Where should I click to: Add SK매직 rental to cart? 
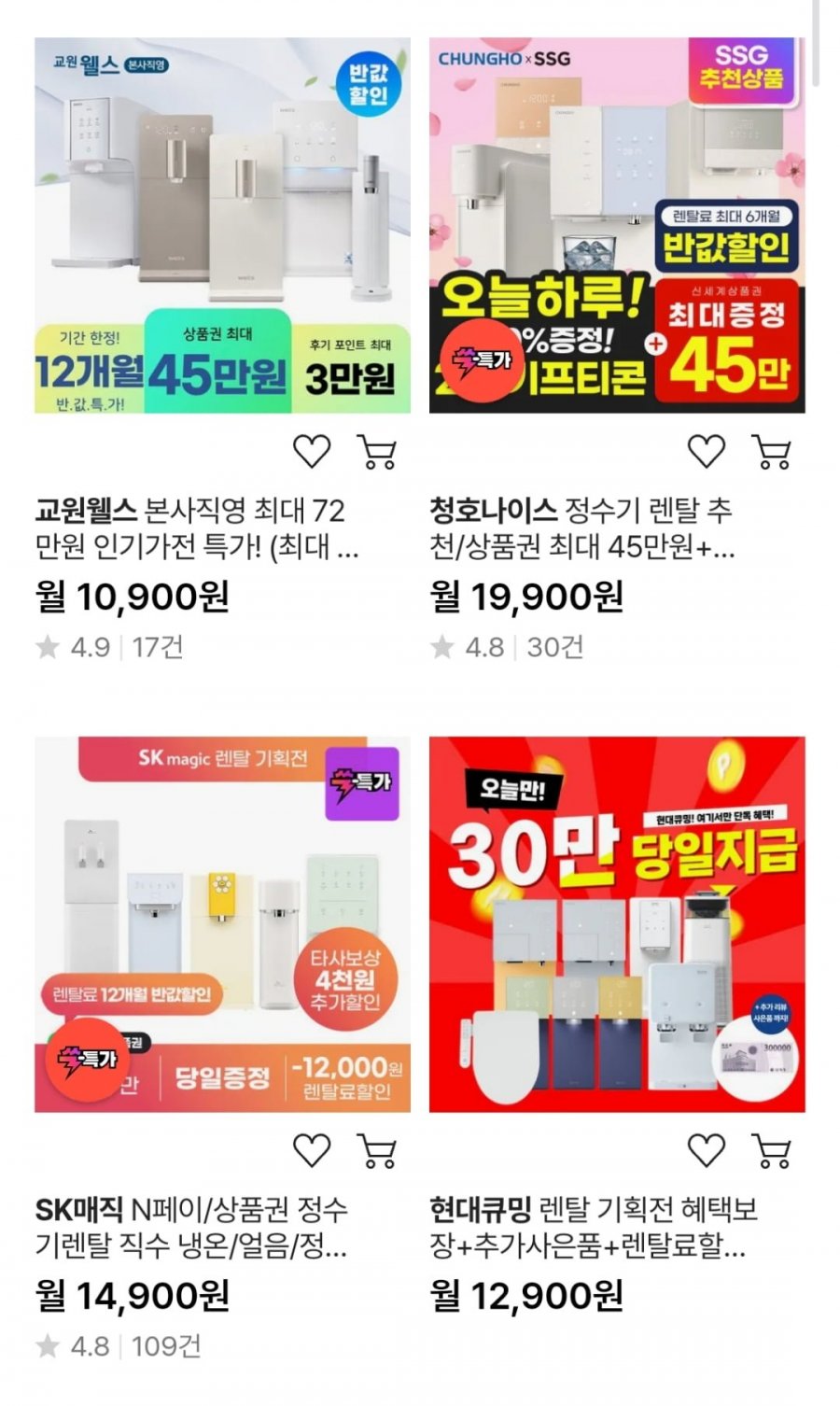coord(377,1150)
